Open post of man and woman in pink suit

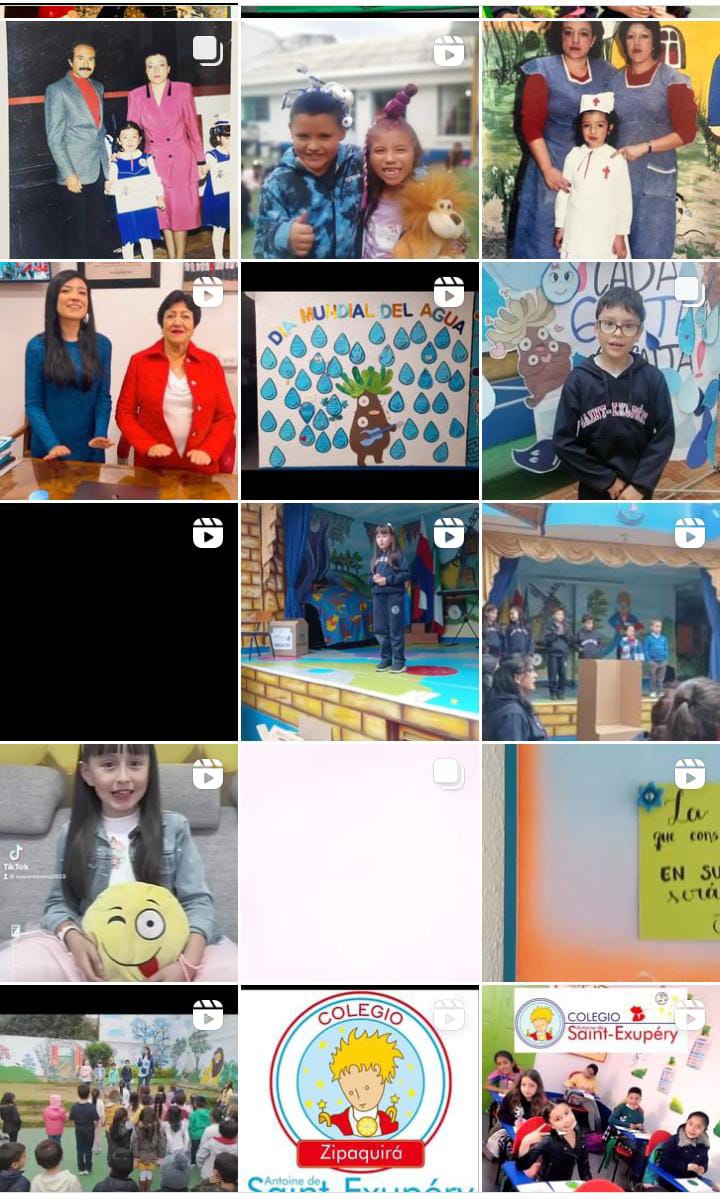point(119,139)
